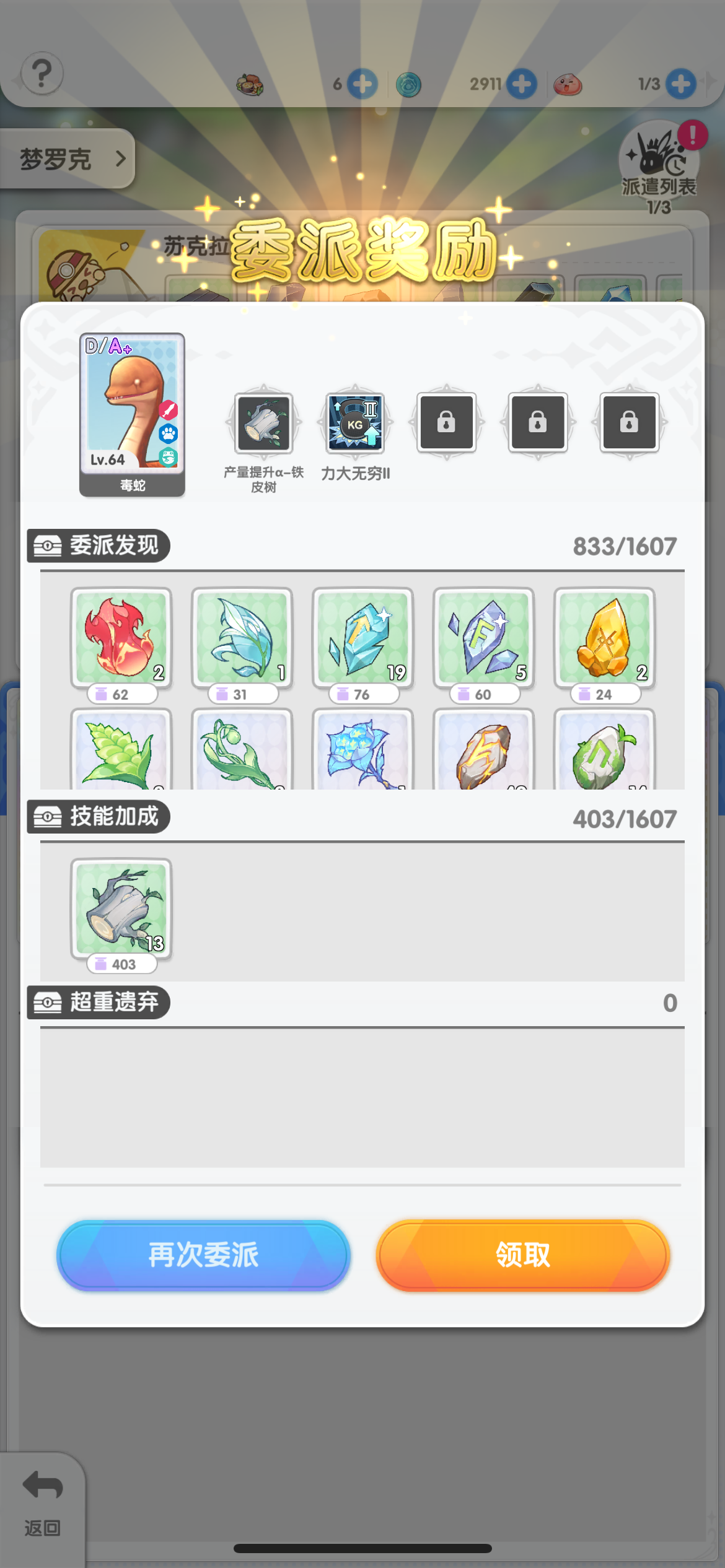Image resolution: width=725 pixels, height=1568 pixels.
Task: Click the first locked skill slot
Action: (446, 424)
